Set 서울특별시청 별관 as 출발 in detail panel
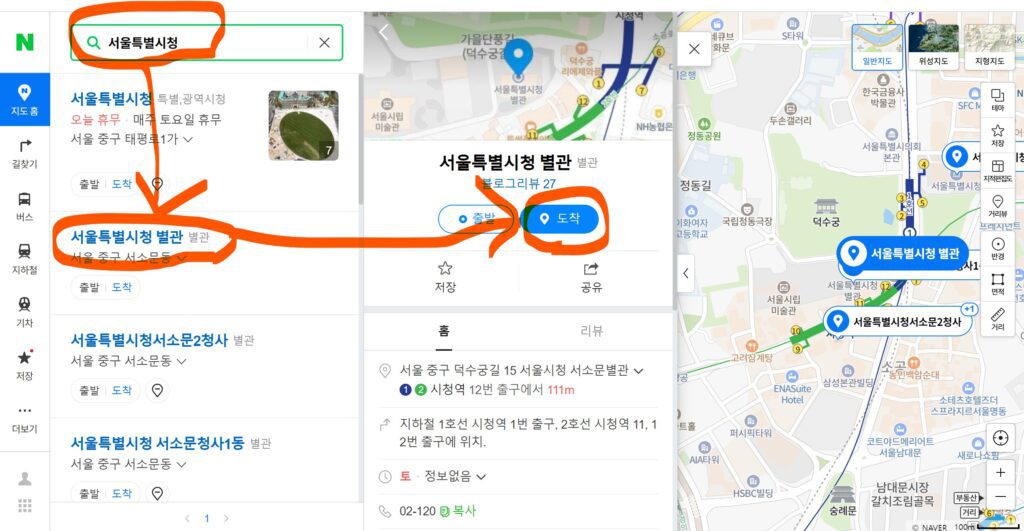 (475, 219)
